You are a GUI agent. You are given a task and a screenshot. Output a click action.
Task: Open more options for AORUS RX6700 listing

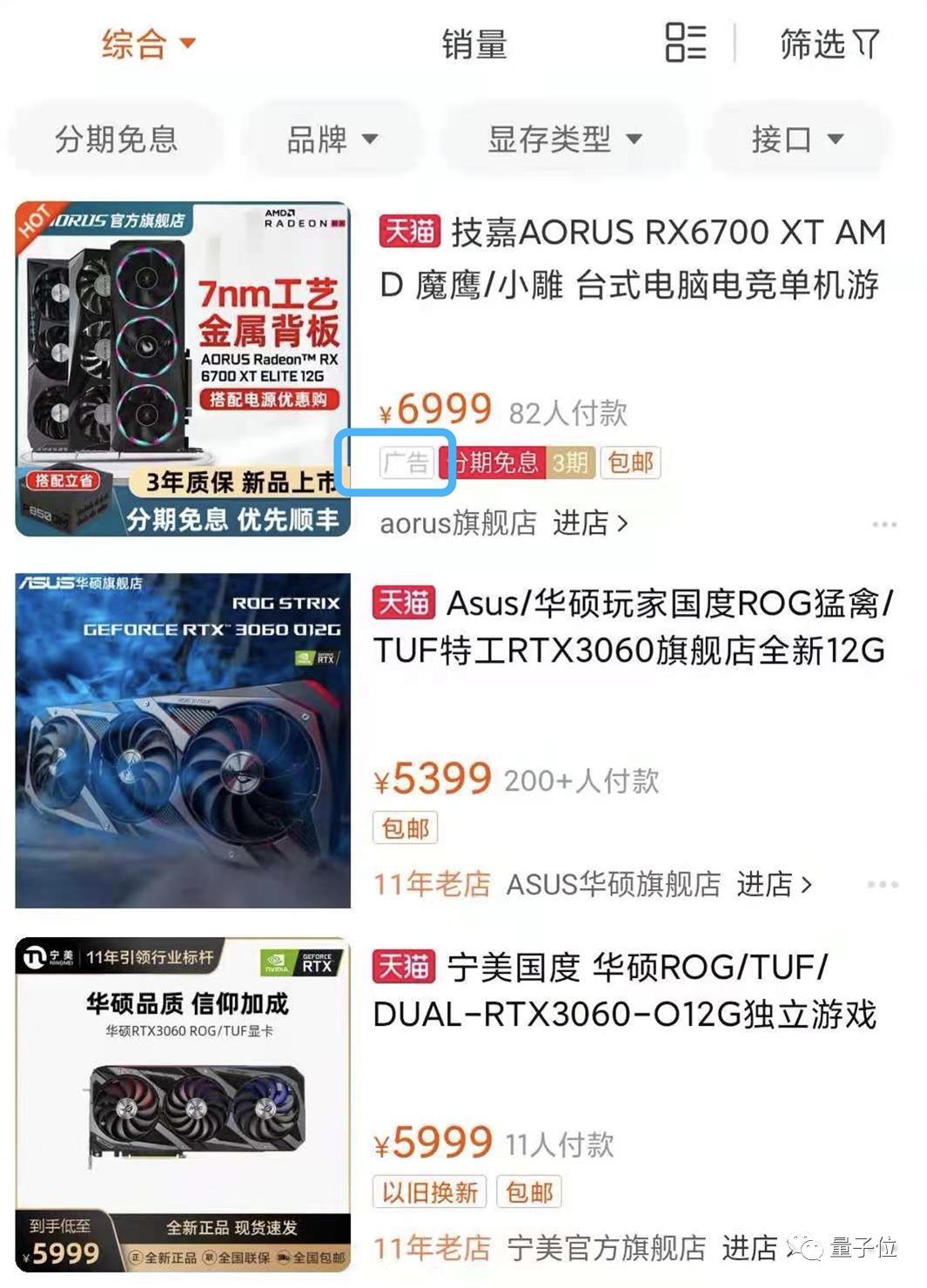coord(883,524)
